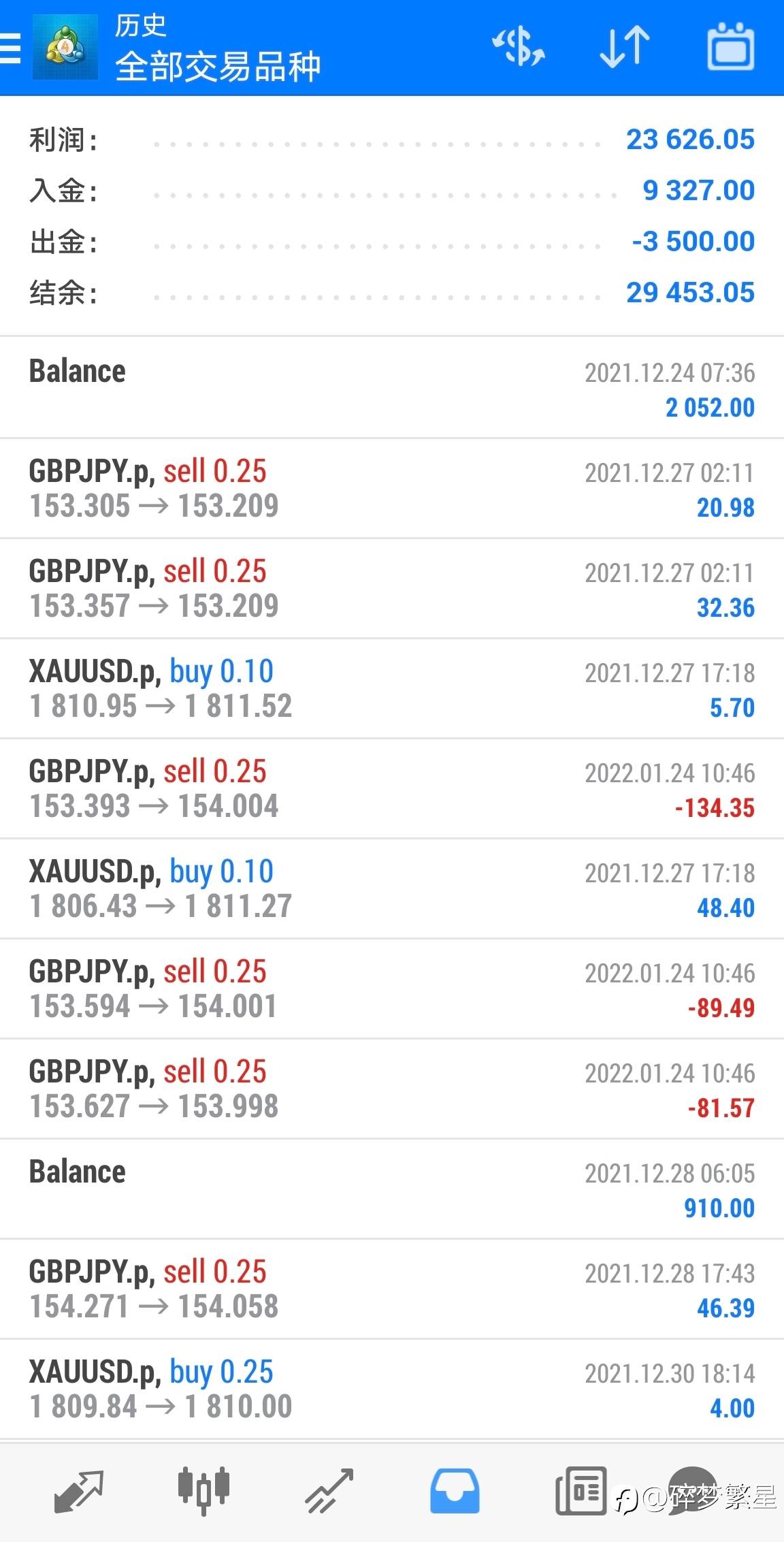
Task: Open the XAUUSD.p buy 0.25 trade
Action: pos(392,1389)
